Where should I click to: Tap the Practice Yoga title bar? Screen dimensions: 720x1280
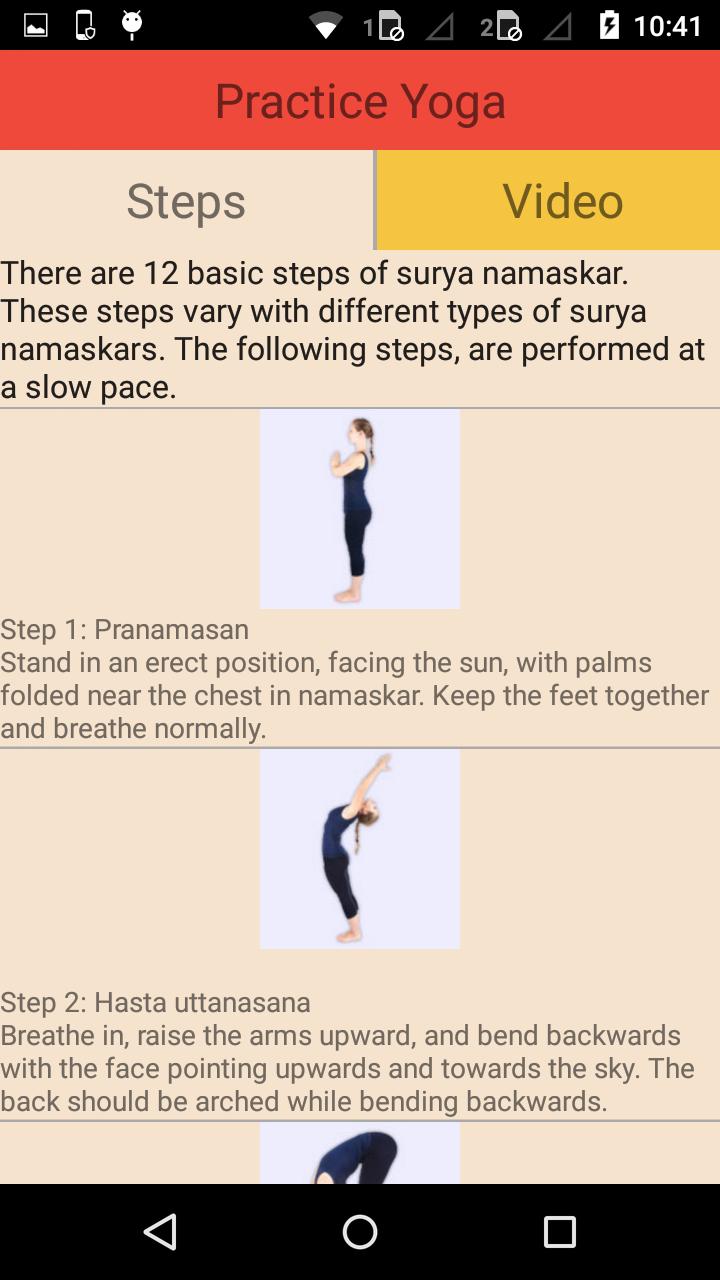(x=360, y=99)
